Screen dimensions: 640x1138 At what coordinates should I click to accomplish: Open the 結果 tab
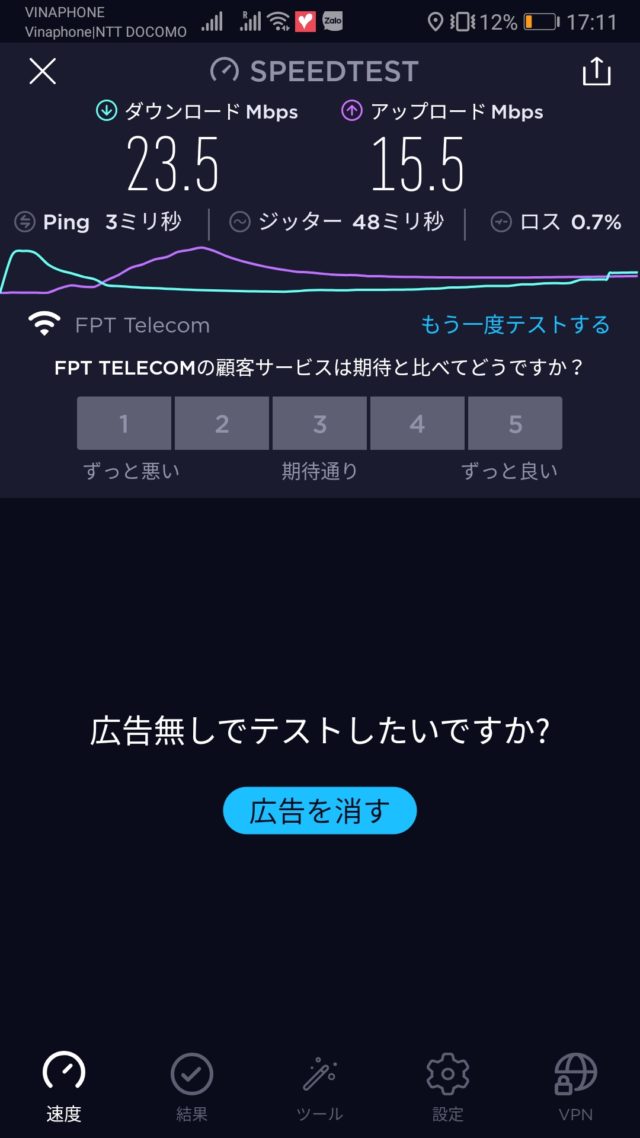click(191, 1086)
